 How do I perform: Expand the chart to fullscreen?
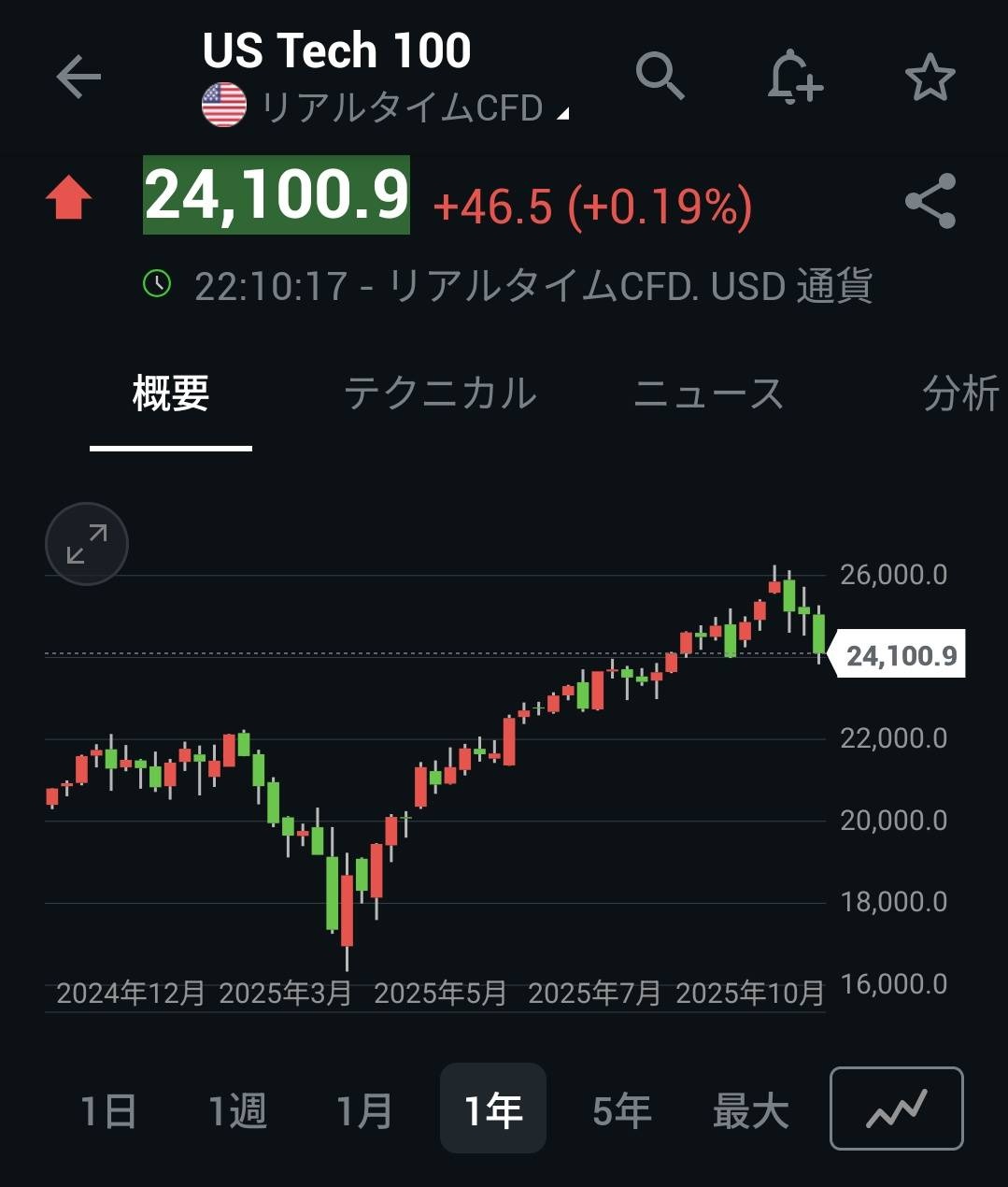(87, 544)
